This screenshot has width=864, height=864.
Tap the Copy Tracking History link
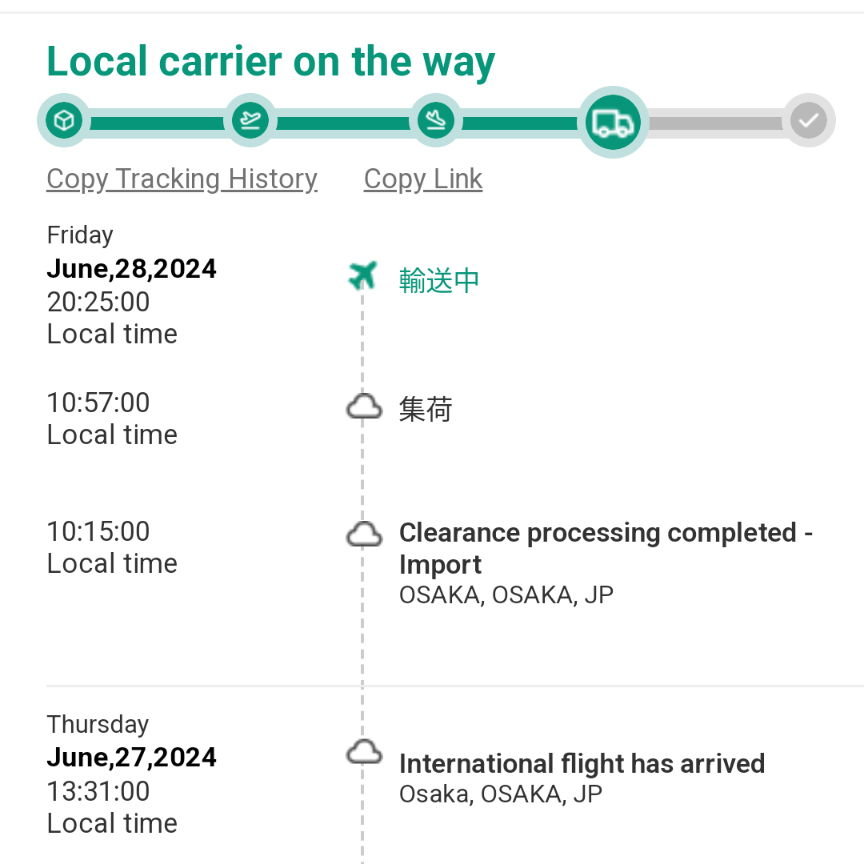tap(181, 179)
